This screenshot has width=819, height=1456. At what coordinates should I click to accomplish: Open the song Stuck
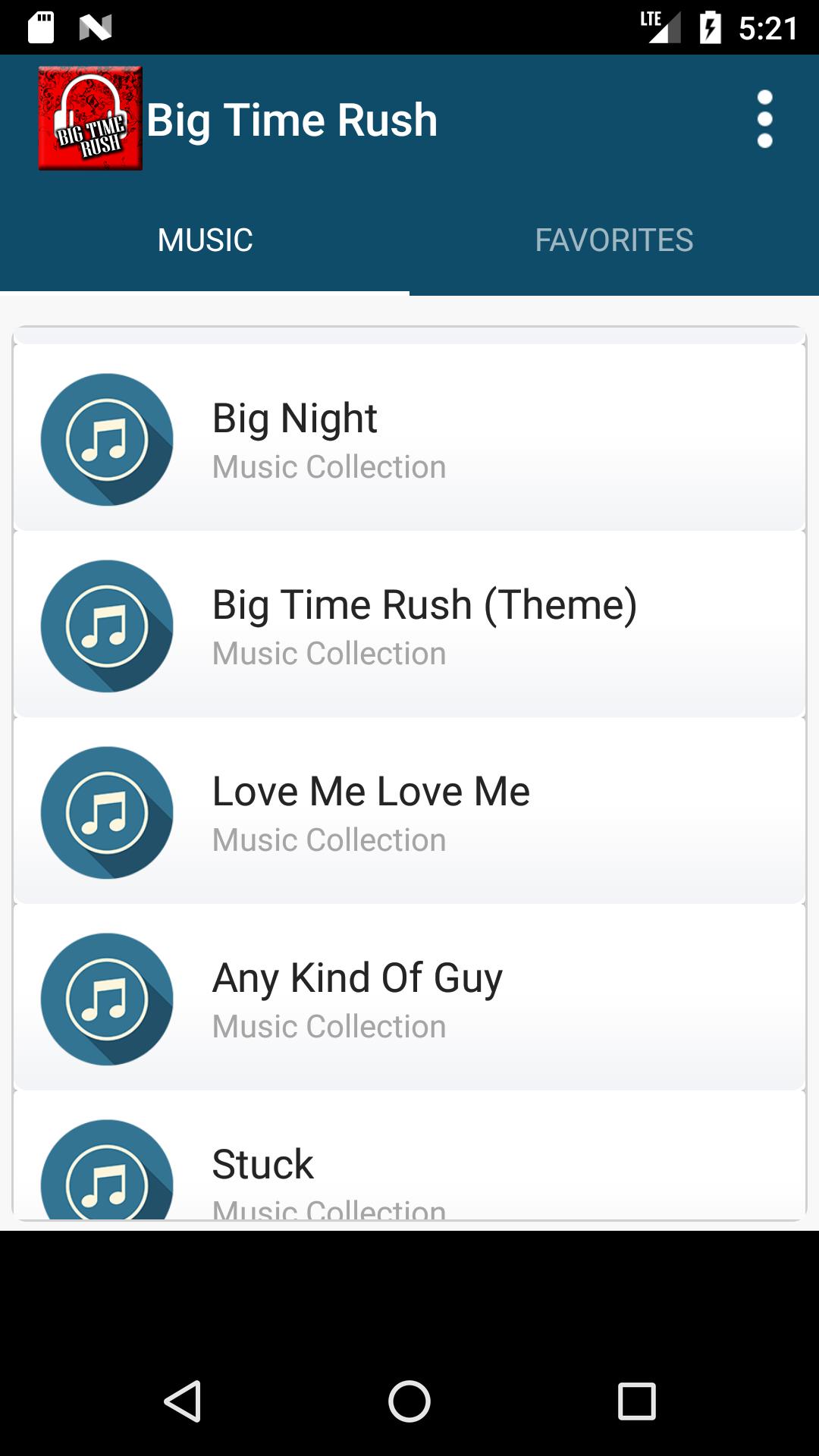click(x=409, y=1155)
